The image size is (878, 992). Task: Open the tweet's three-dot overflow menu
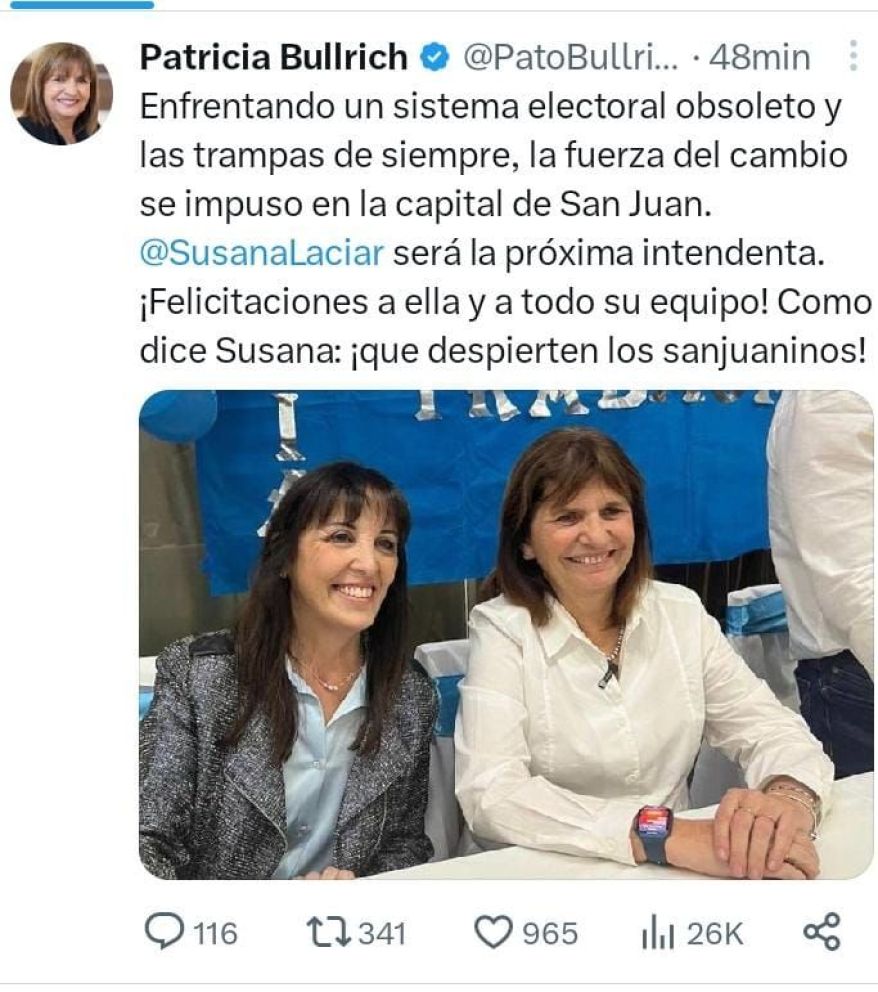point(853,57)
